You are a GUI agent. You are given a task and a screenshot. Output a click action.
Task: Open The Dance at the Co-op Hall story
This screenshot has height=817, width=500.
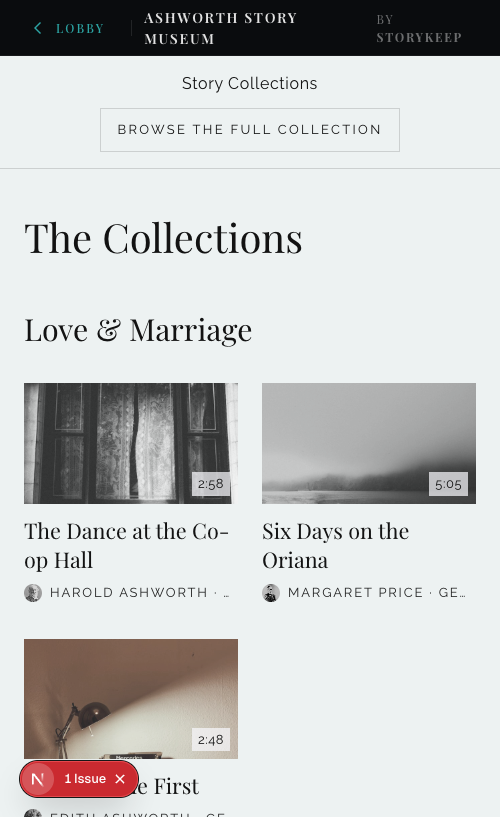131,492
